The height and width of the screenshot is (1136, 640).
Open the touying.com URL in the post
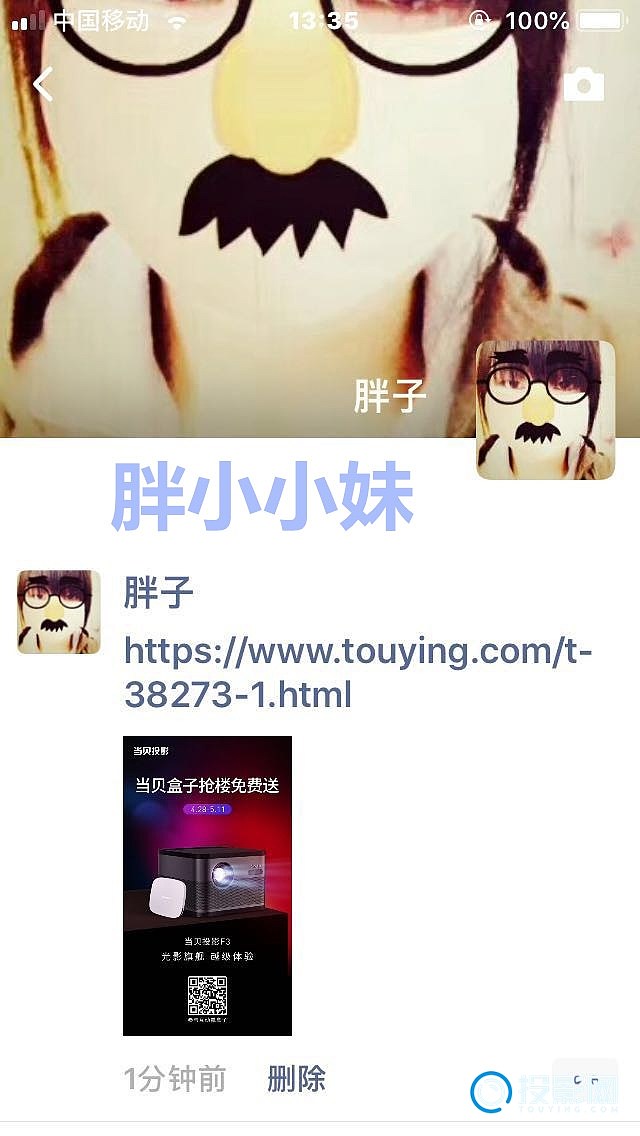point(358,672)
